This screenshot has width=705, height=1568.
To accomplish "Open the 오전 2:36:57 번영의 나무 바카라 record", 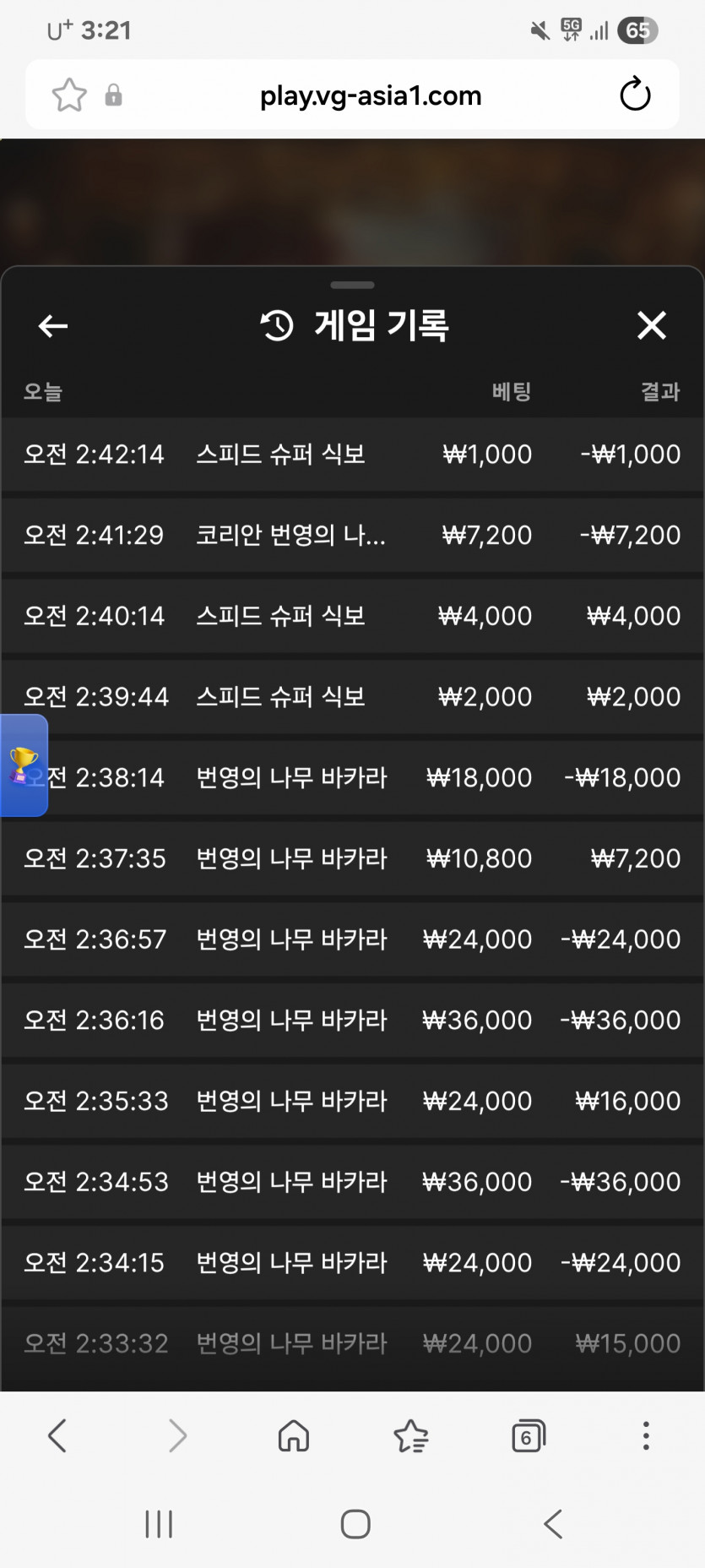I will click(x=352, y=939).
